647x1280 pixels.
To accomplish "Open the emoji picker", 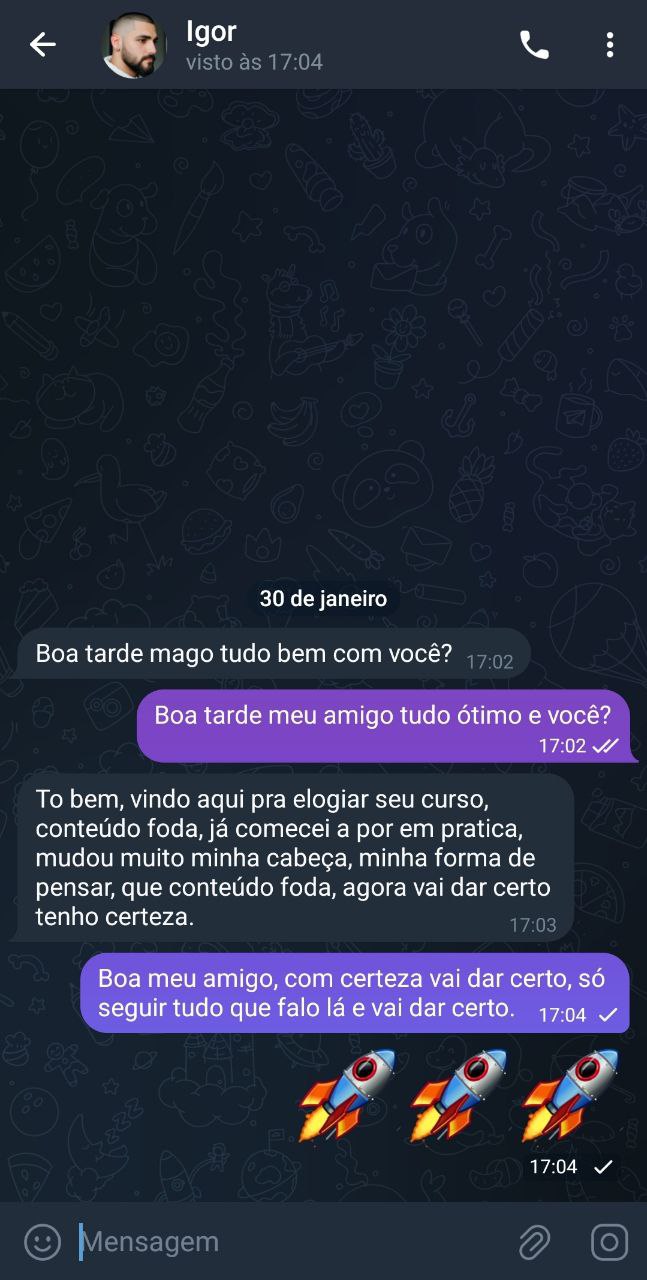I will click(x=42, y=1242).
